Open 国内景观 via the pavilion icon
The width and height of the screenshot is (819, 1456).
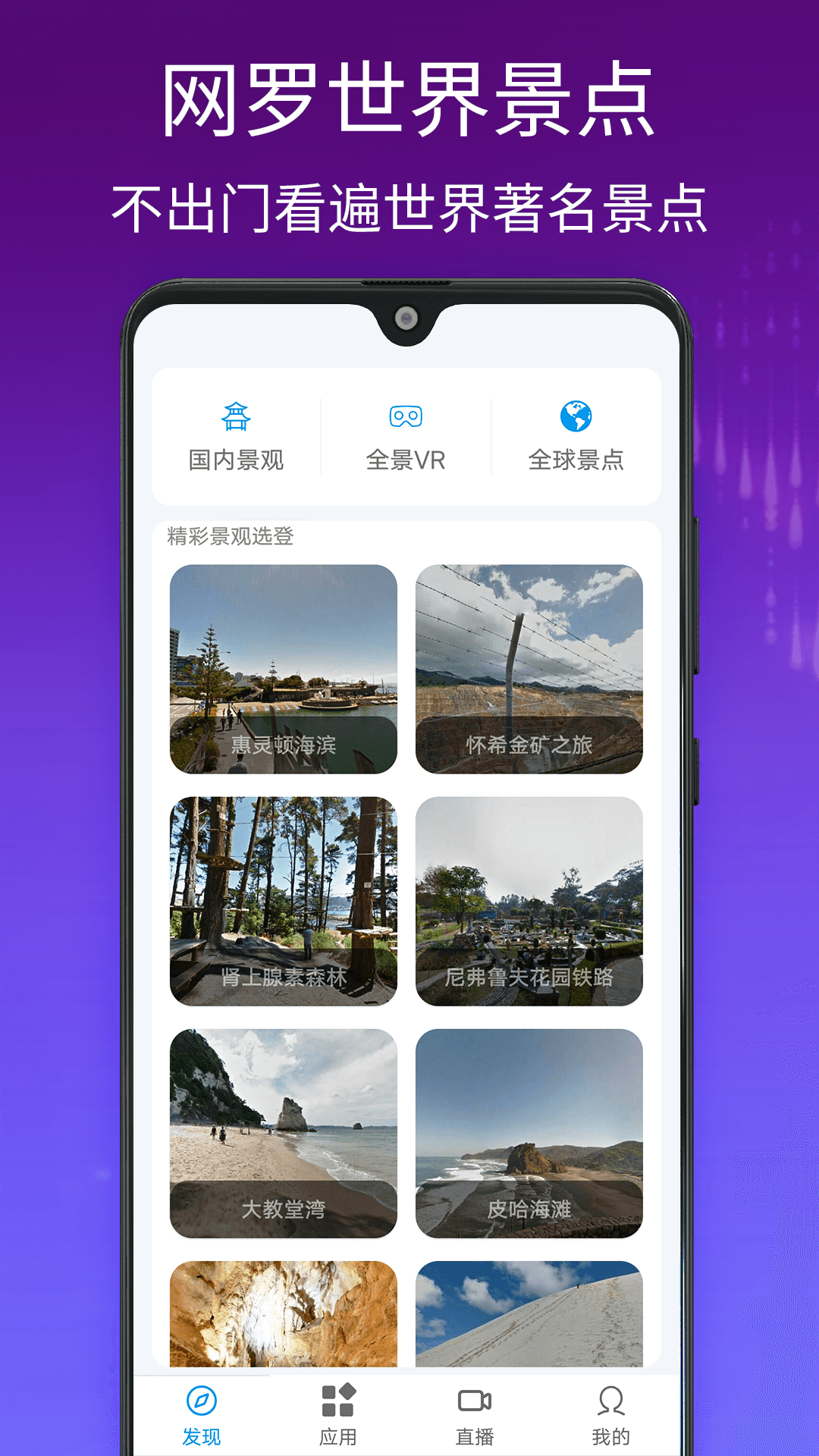tap(236, 417)
